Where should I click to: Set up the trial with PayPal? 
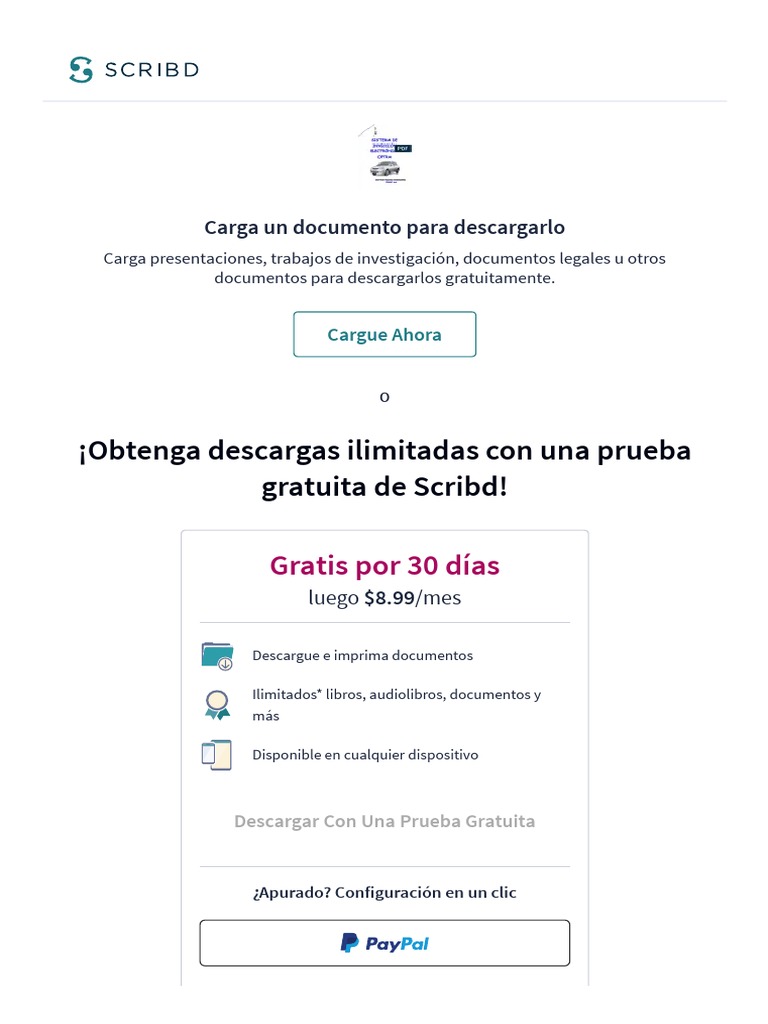tap(385, 943)
